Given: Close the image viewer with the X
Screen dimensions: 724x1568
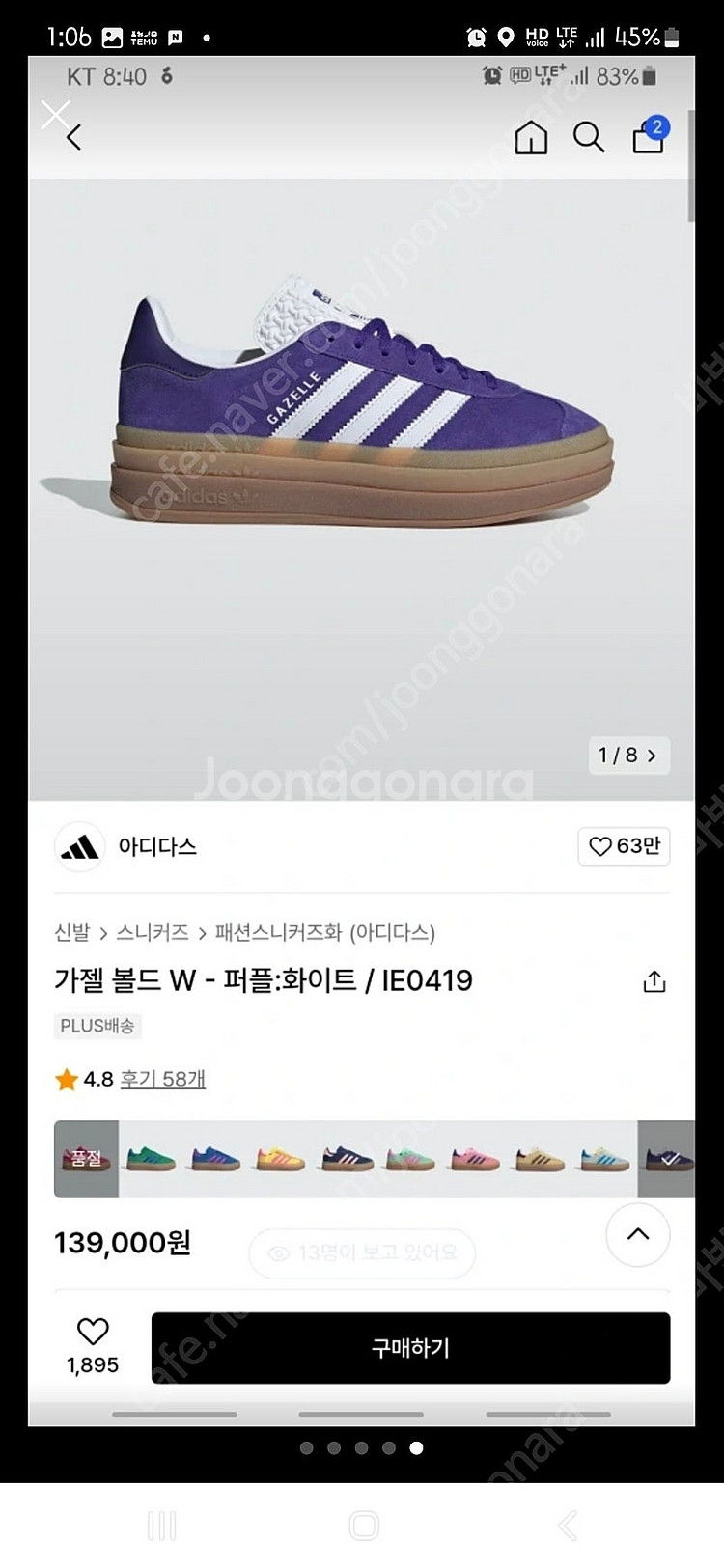Looking at the screenshot, I should pyautogui.click(x=55, y=115).
